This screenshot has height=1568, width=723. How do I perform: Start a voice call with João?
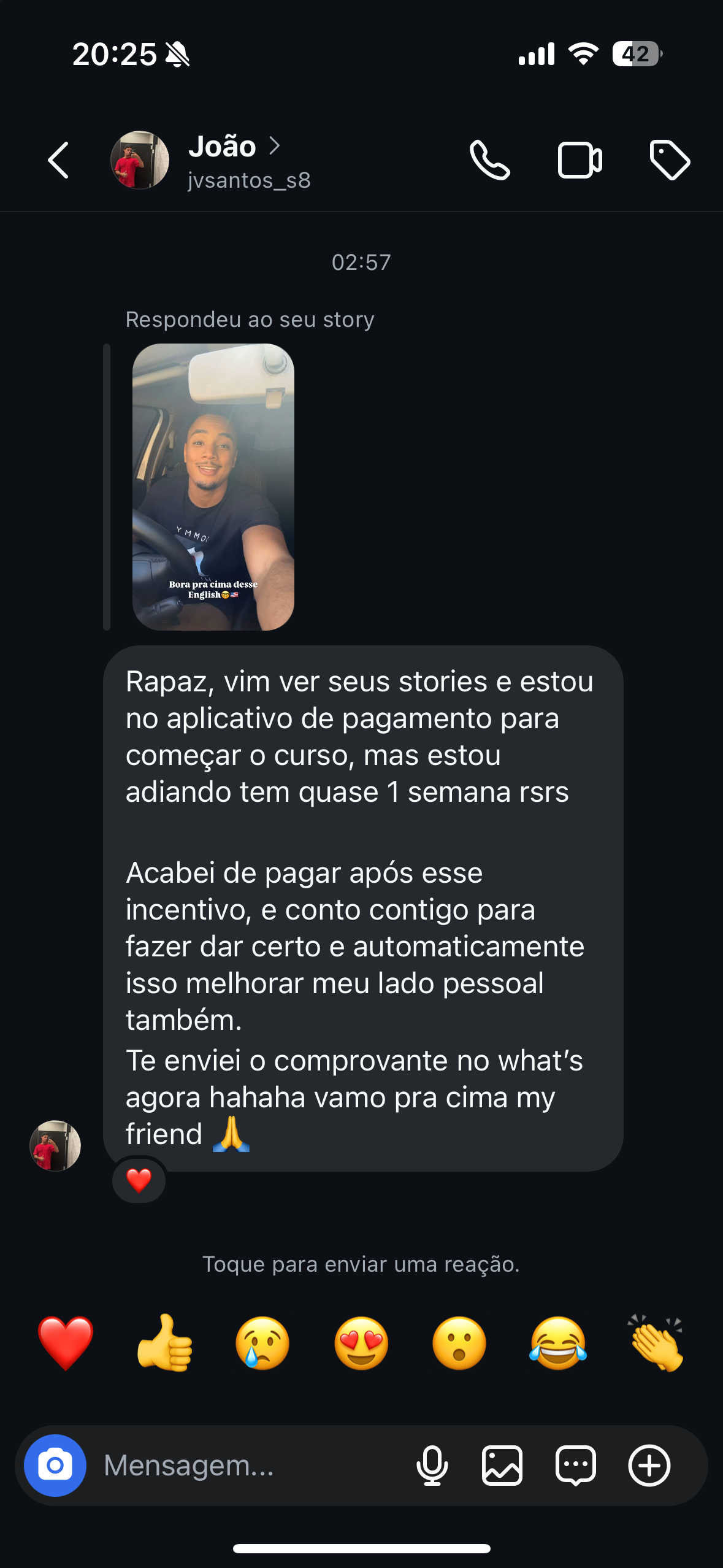(x=489, y=160)
